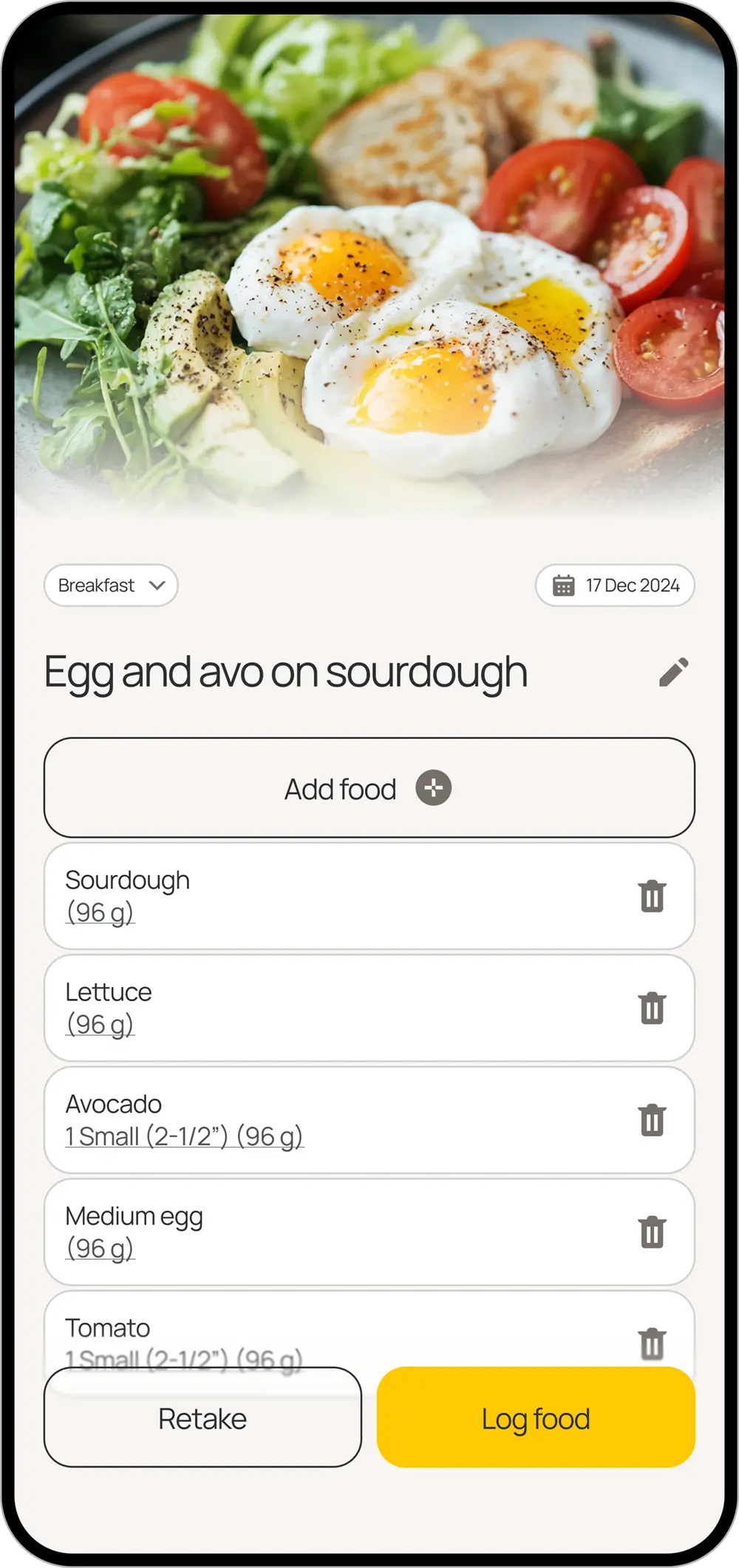Tap the Add food button

click(369, 788)
